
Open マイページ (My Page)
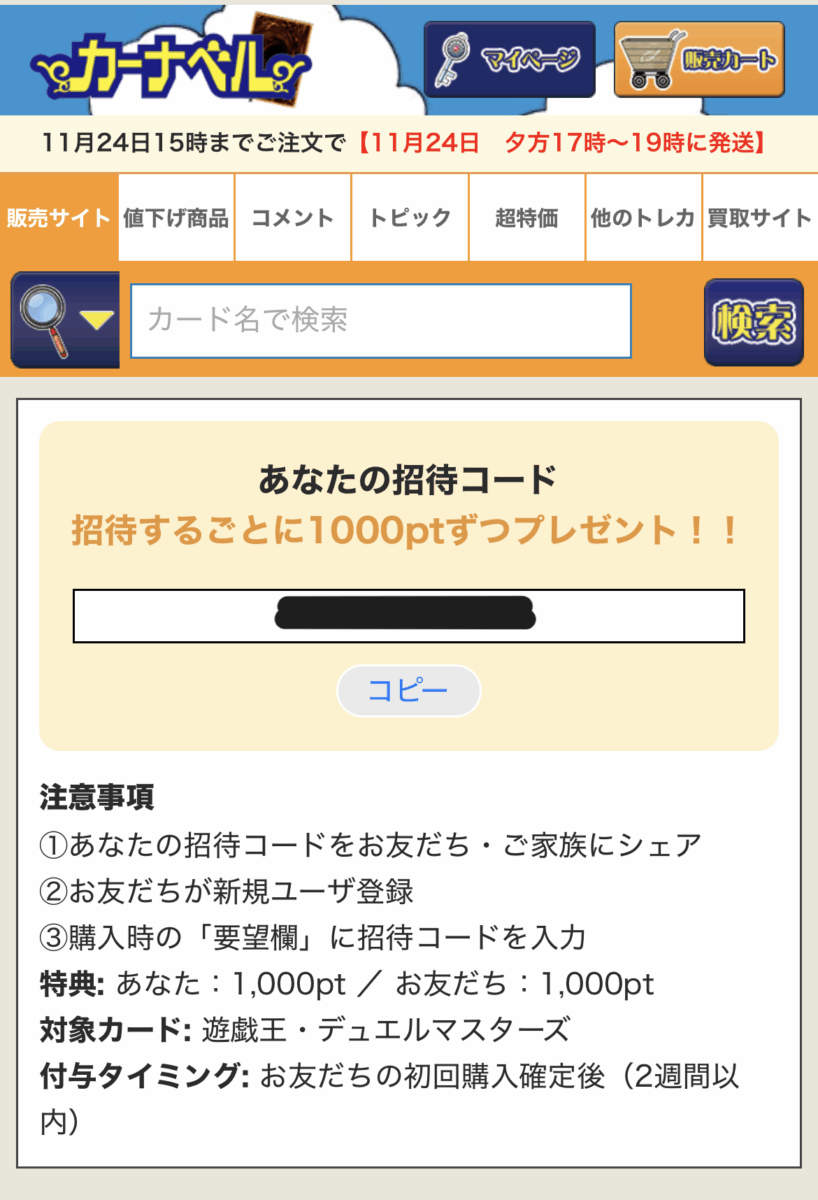(509, 60)
